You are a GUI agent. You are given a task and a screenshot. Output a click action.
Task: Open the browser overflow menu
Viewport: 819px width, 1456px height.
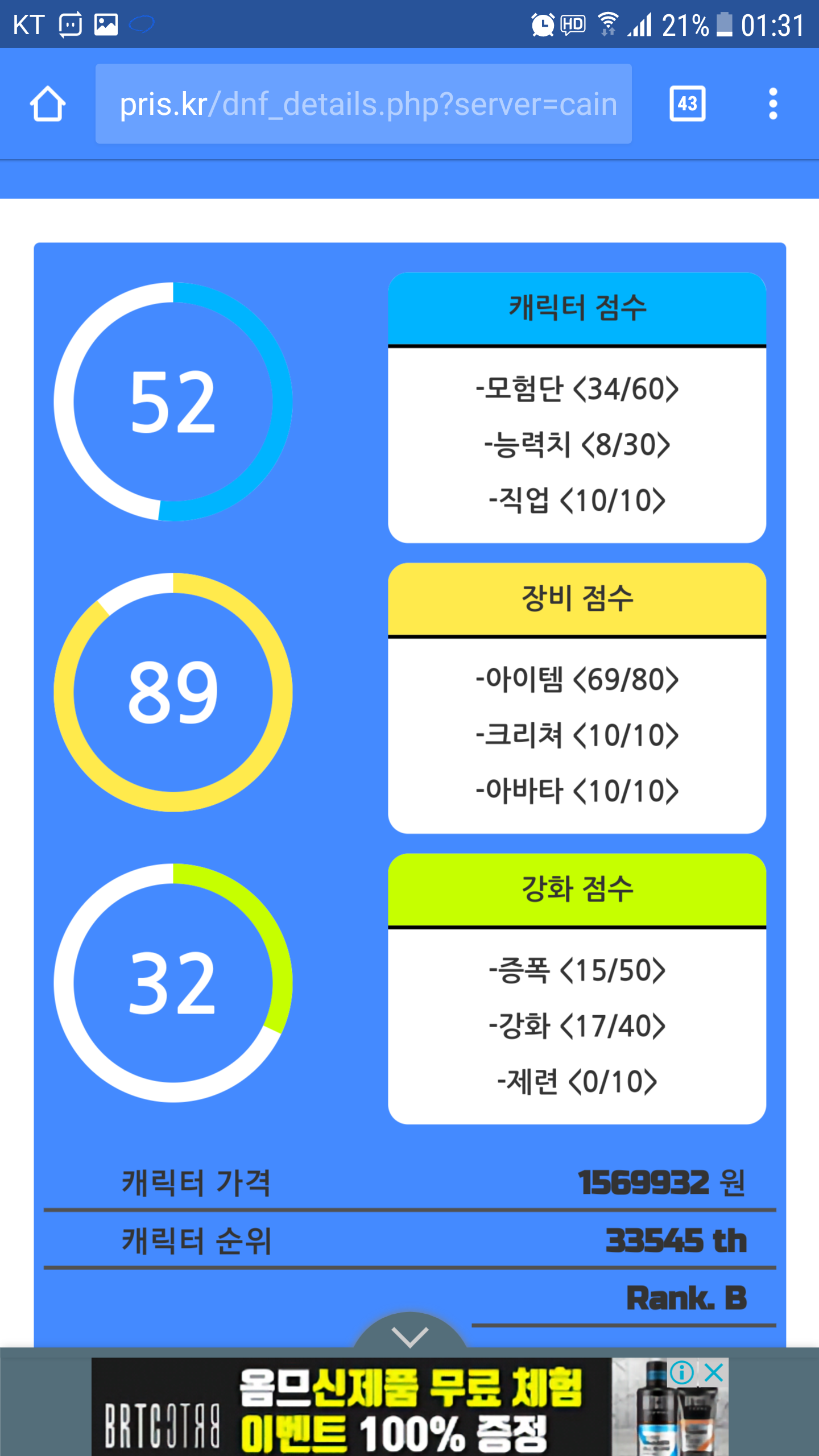pyautogui.click(x=772, y=104)
